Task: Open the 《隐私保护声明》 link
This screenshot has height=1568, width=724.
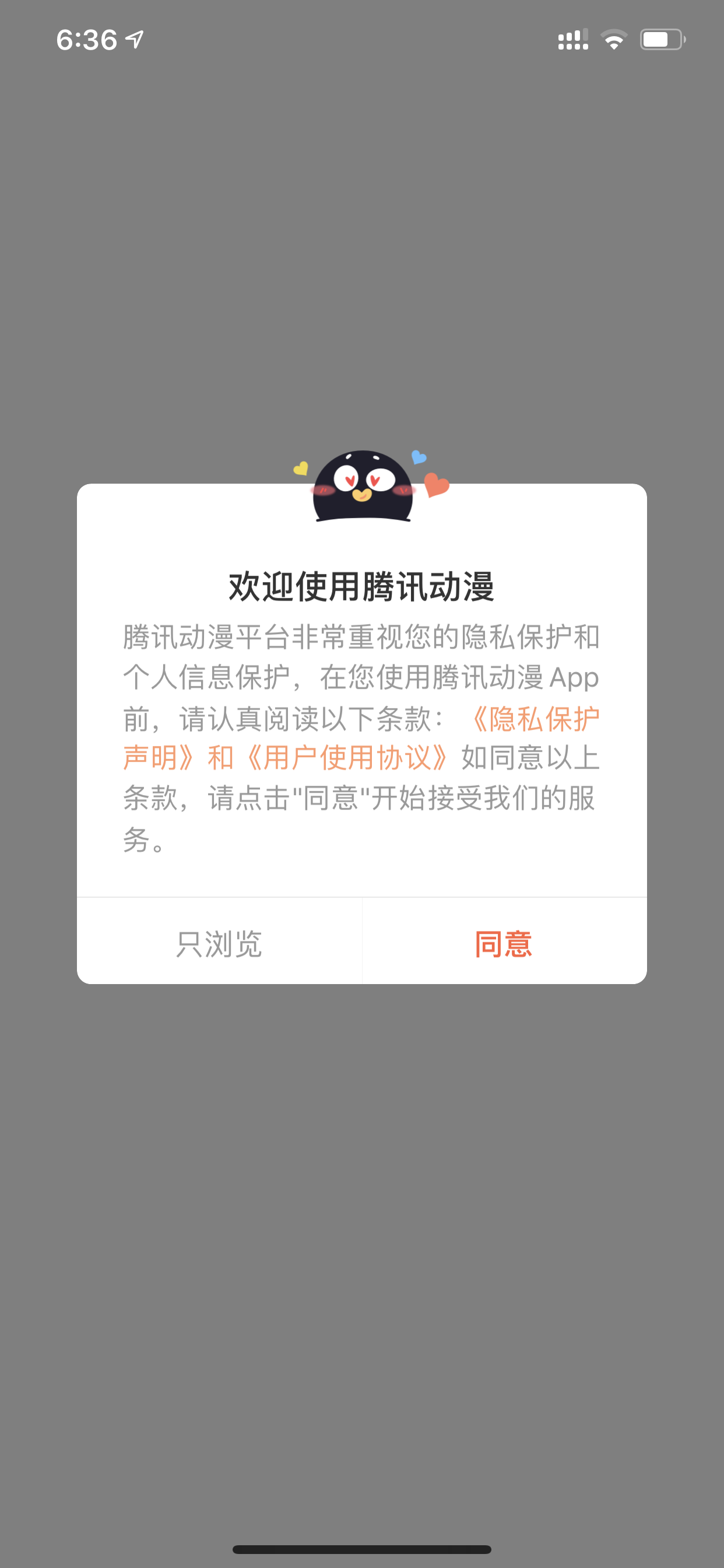Action: point(534,719)
